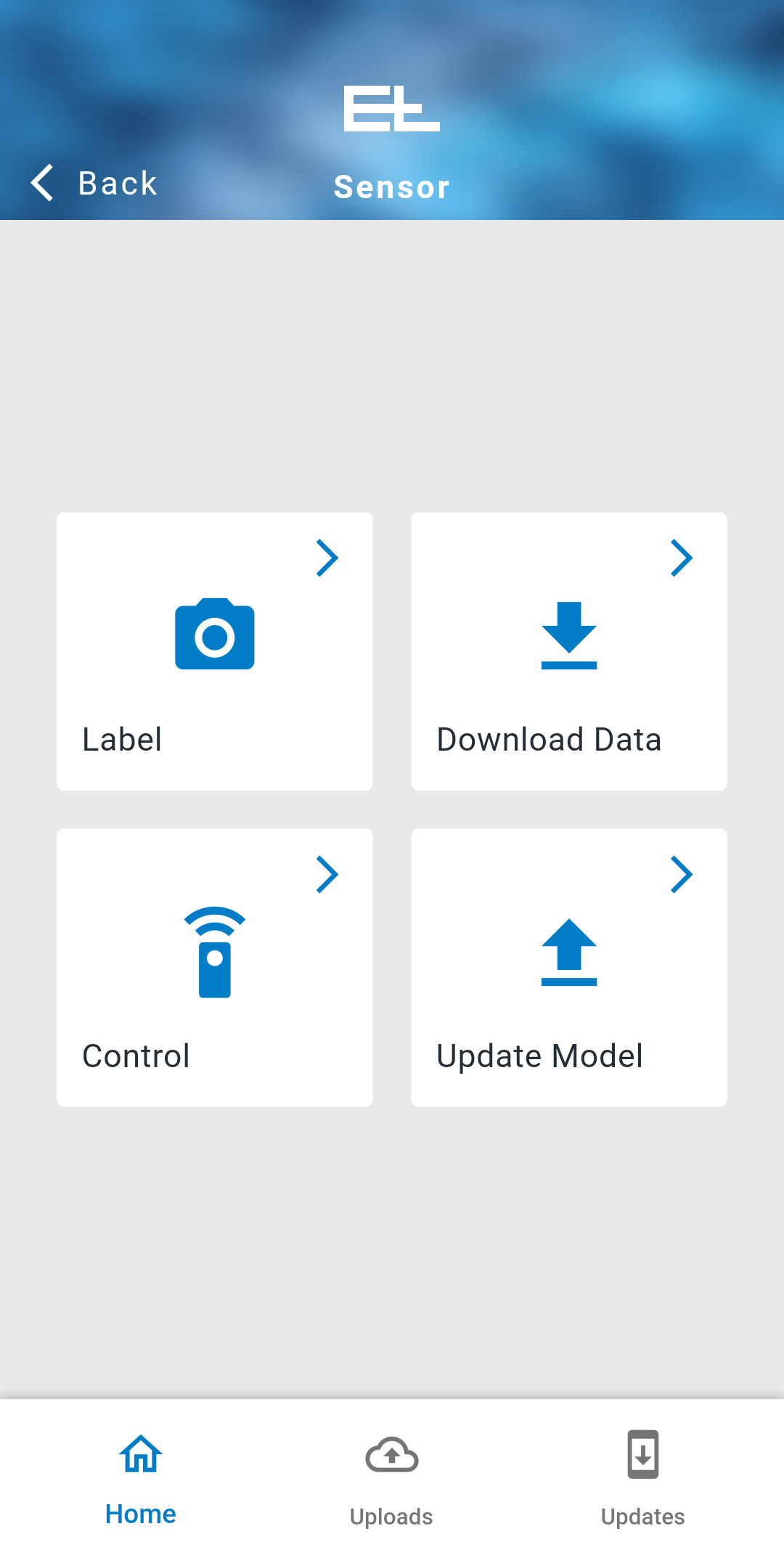
Task: Go back from the Sensor screen
Action: click(94, 183)
